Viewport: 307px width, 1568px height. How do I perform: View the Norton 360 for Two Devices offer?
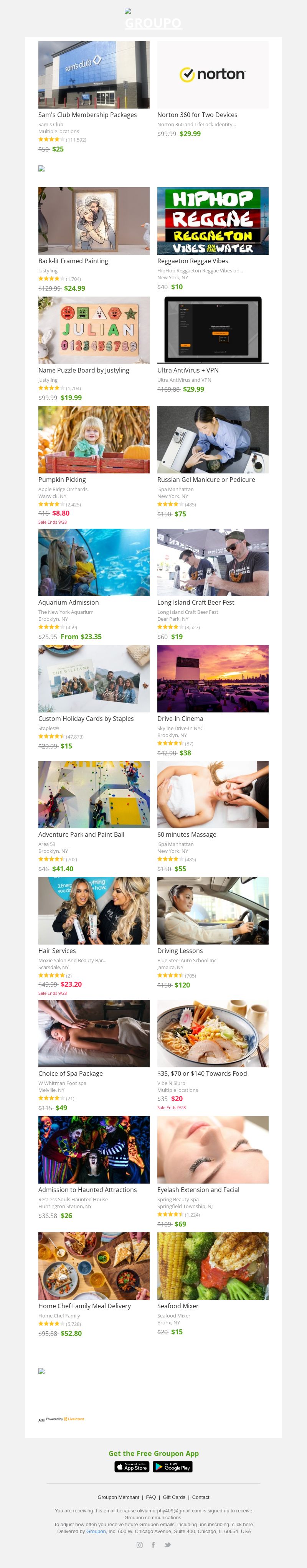tap(213, 75)
